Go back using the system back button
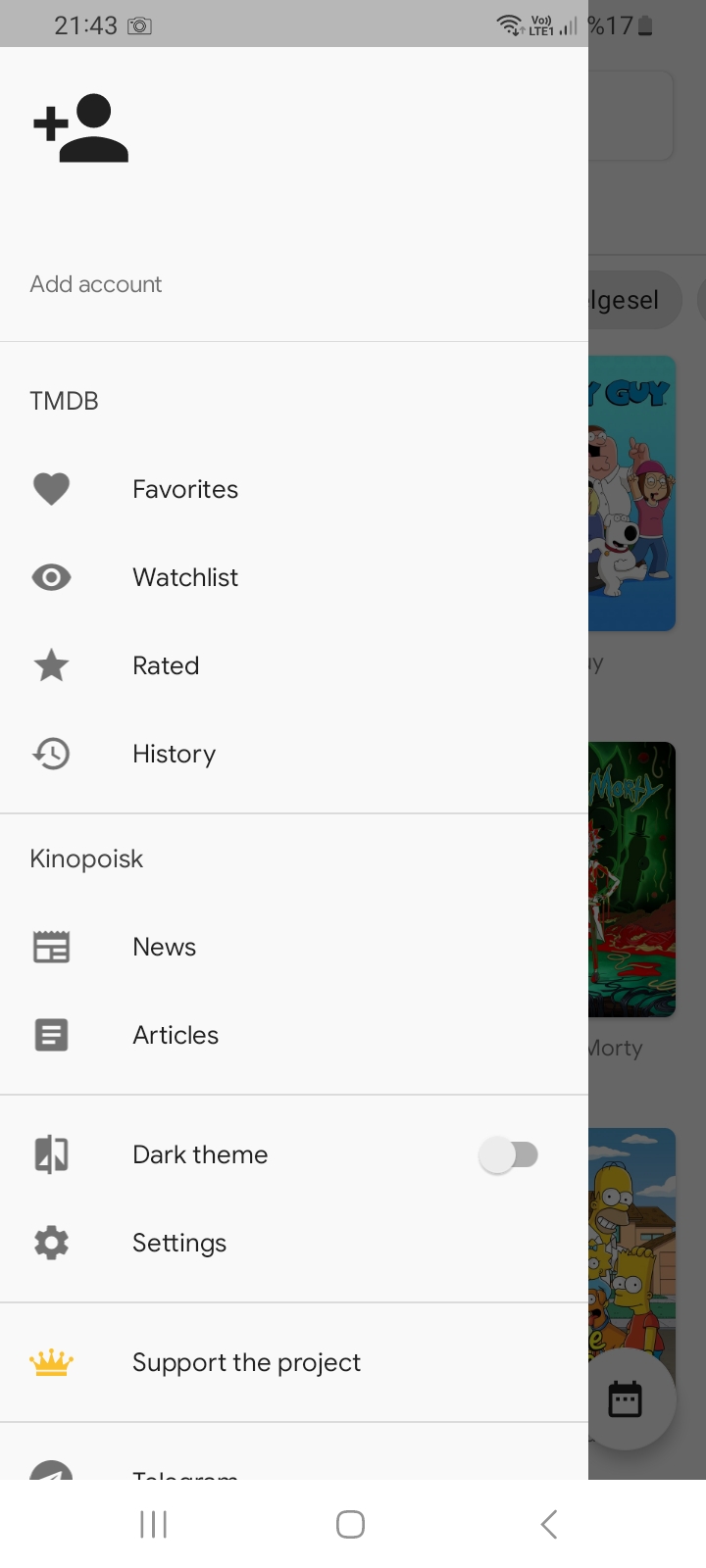Viewport: 706px width, 1568px height. [x=549, y=1524]
